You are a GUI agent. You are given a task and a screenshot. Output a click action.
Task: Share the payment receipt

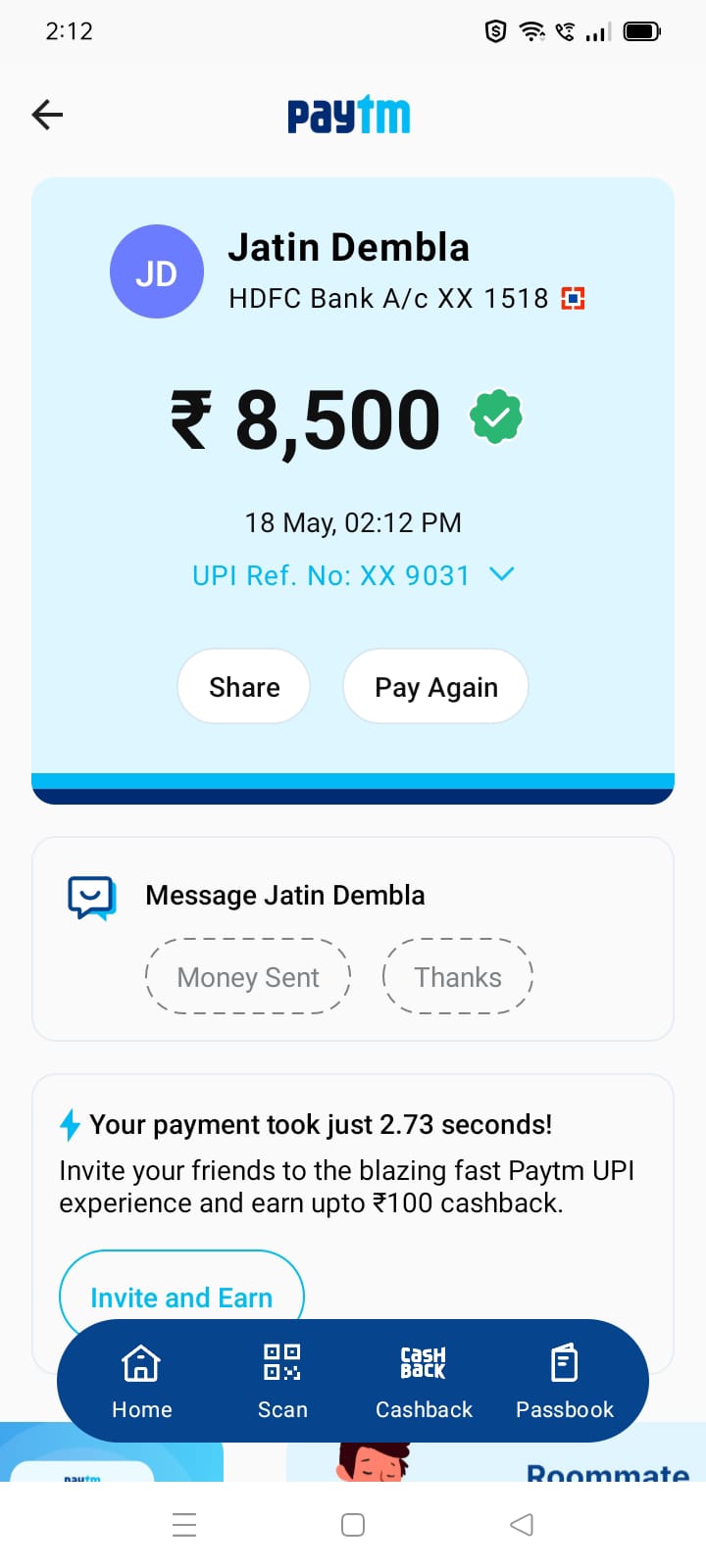(x=244, y=687)
